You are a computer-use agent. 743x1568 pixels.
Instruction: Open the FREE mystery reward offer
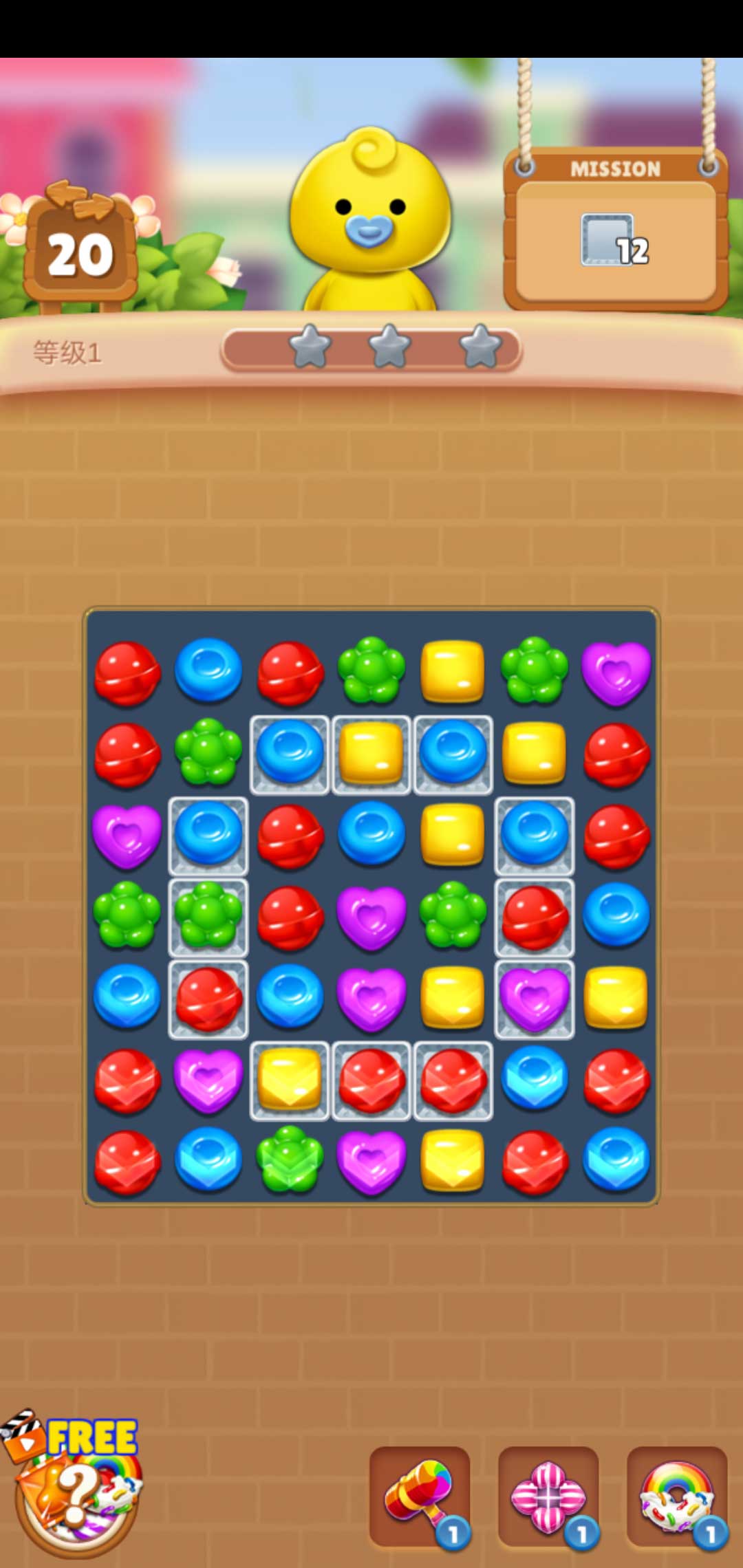click(x=76, y=1485)
